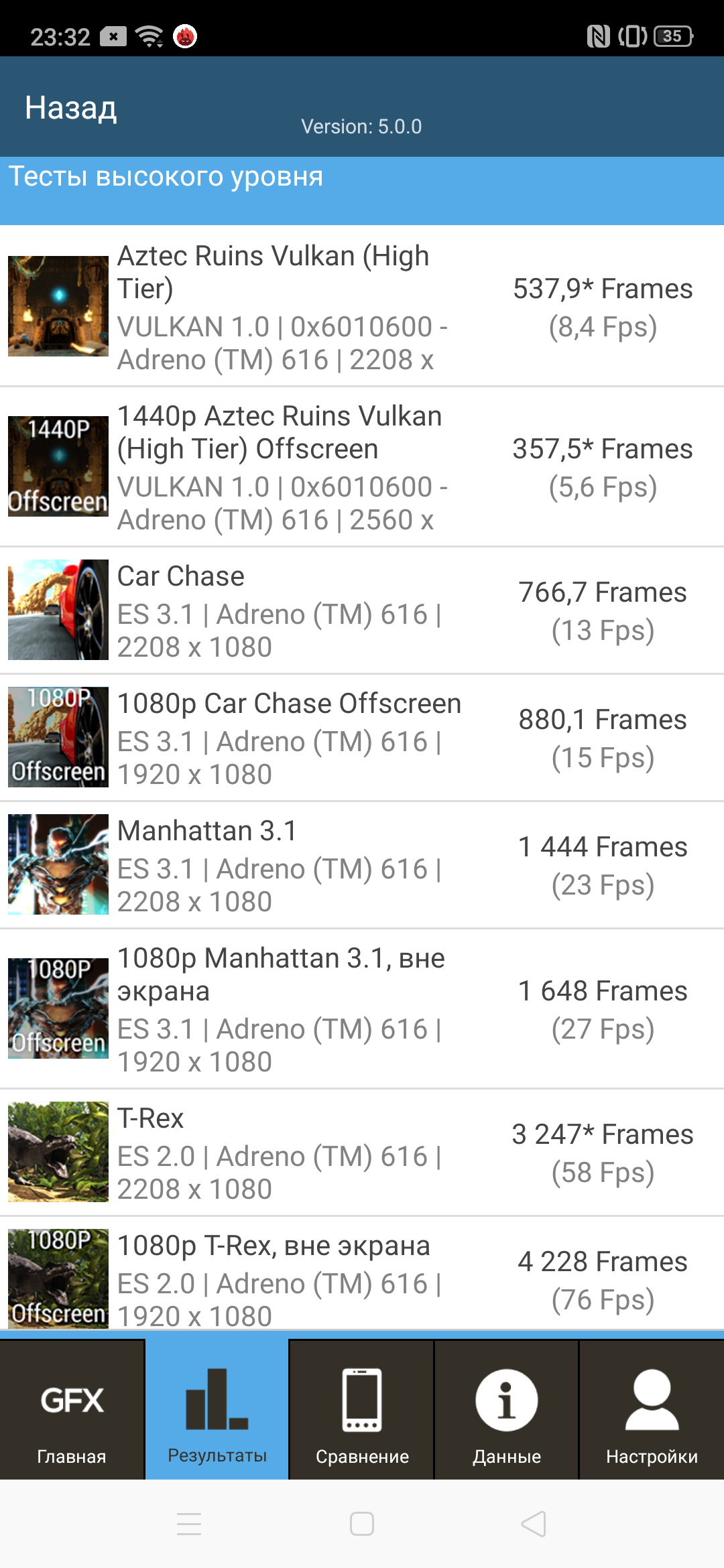Select the Результаты tab
Viewport: 724px width, 1568px height.
(x=217, y=1410)
